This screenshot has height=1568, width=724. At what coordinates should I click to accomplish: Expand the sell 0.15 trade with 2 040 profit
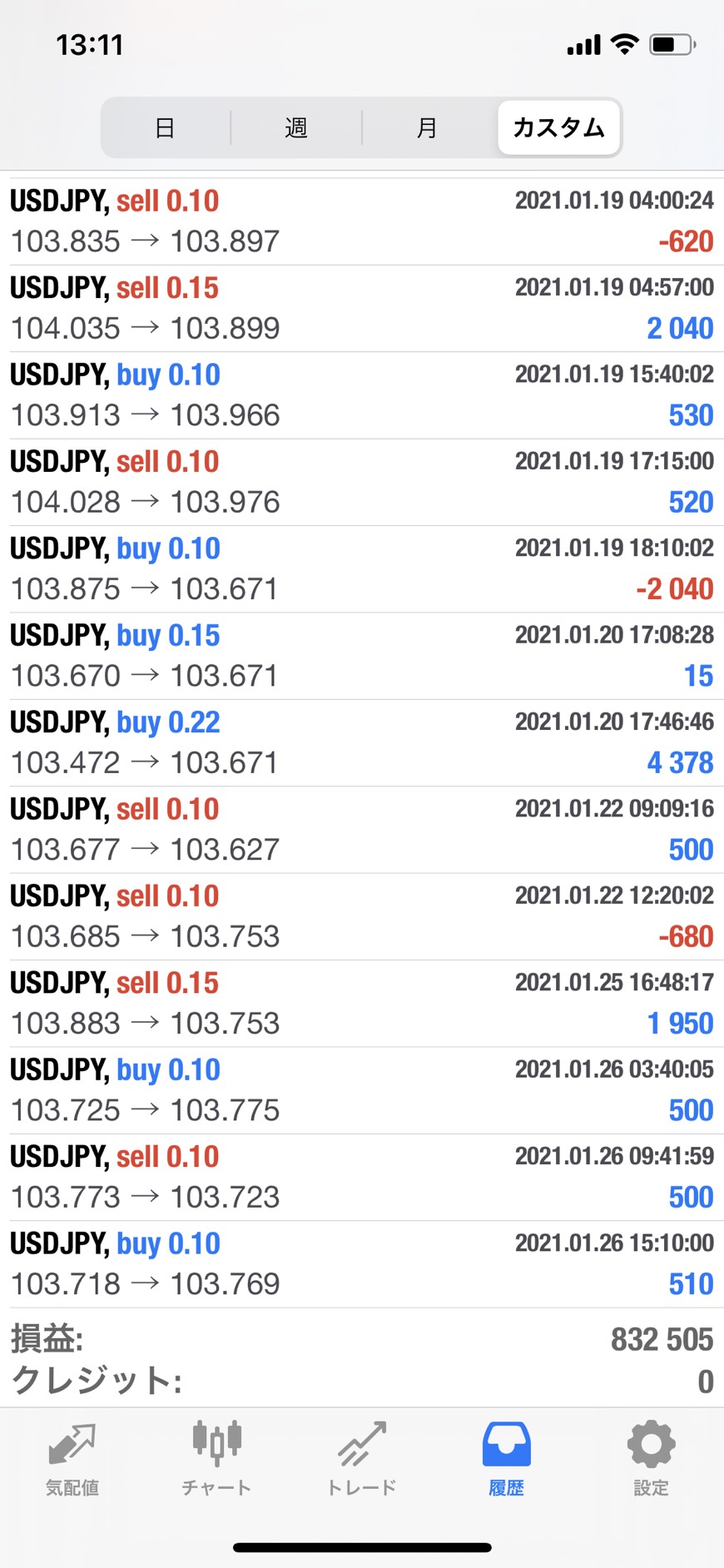[362, 309]
